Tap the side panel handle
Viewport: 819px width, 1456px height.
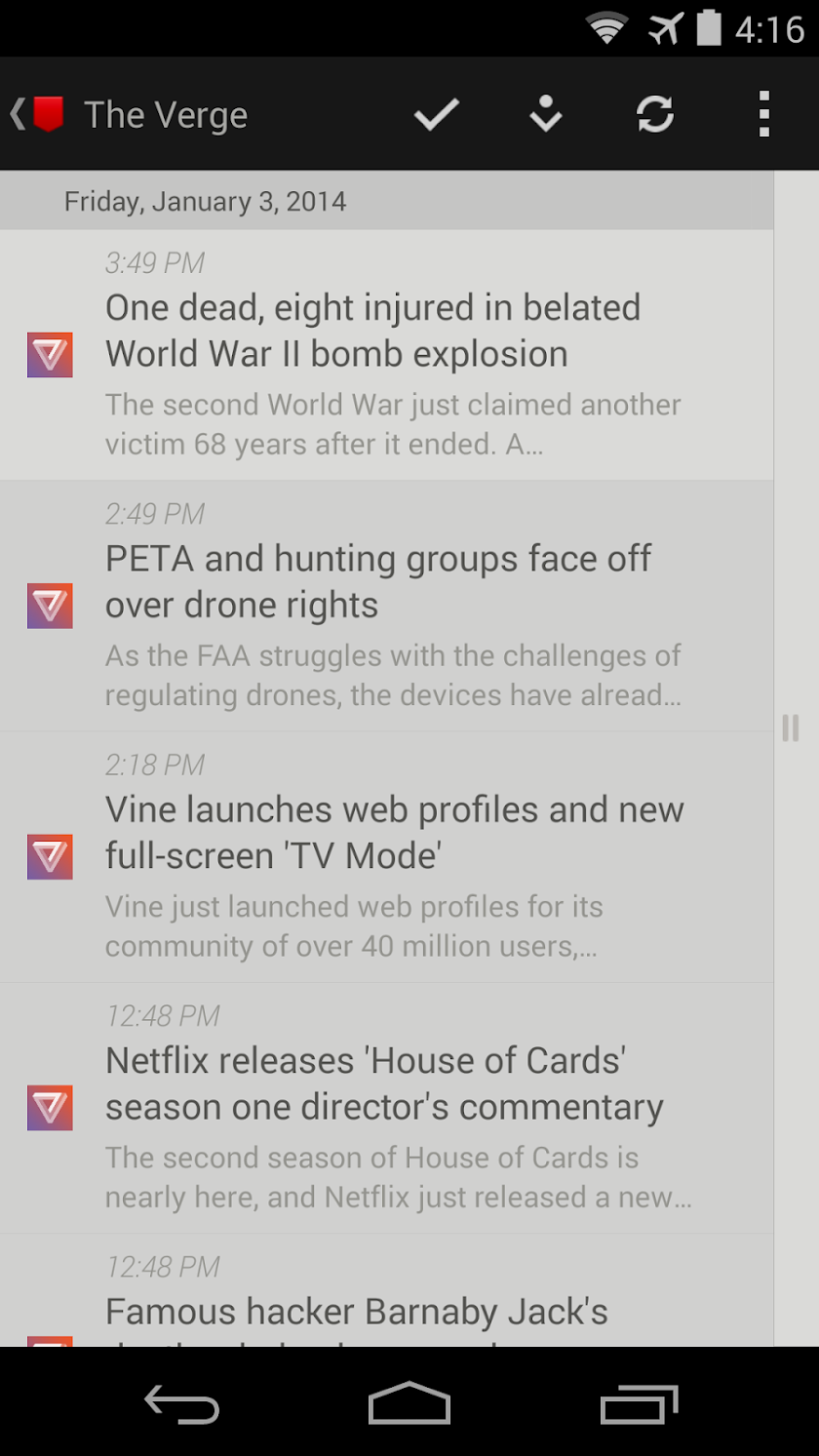(791, 728)
